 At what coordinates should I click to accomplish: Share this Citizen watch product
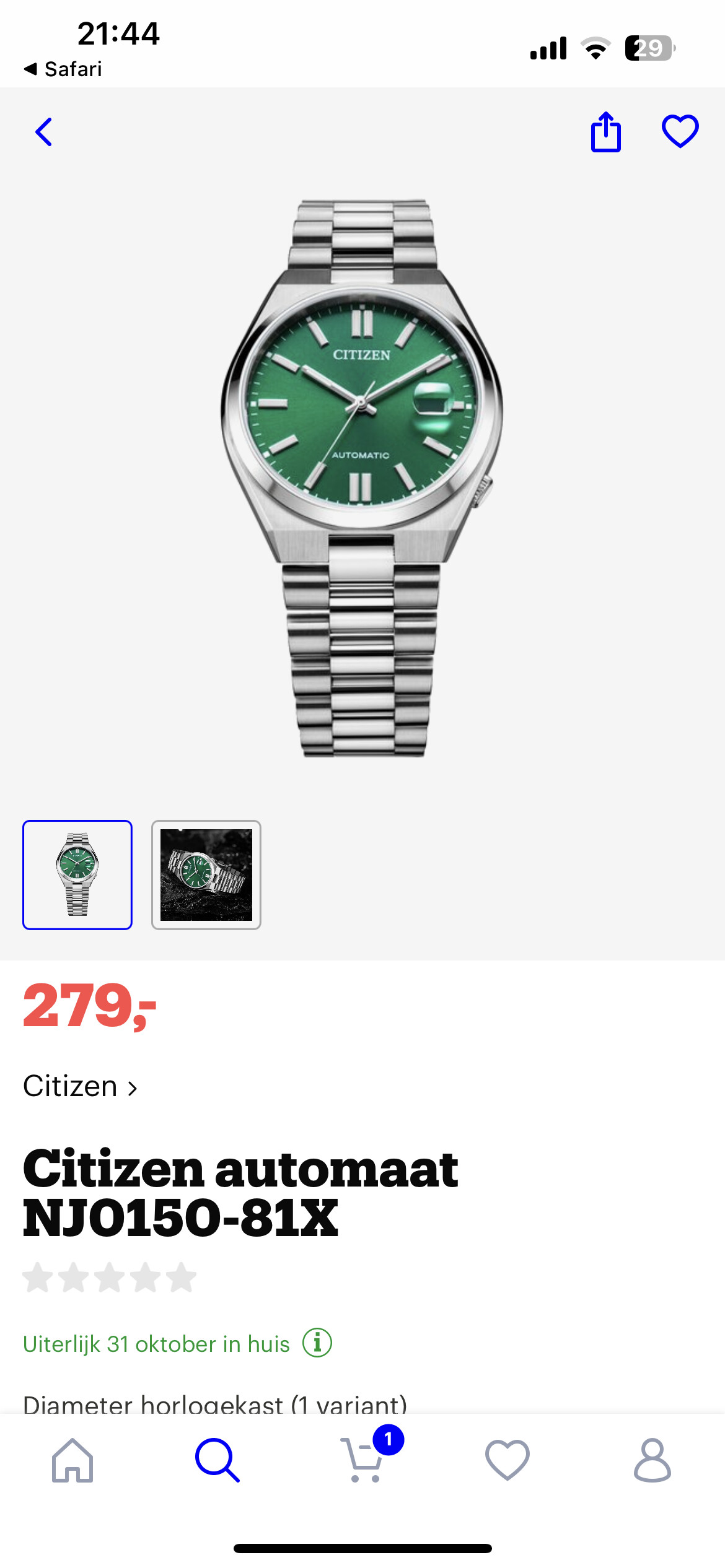pyautogui.click(x=605, y=131)
